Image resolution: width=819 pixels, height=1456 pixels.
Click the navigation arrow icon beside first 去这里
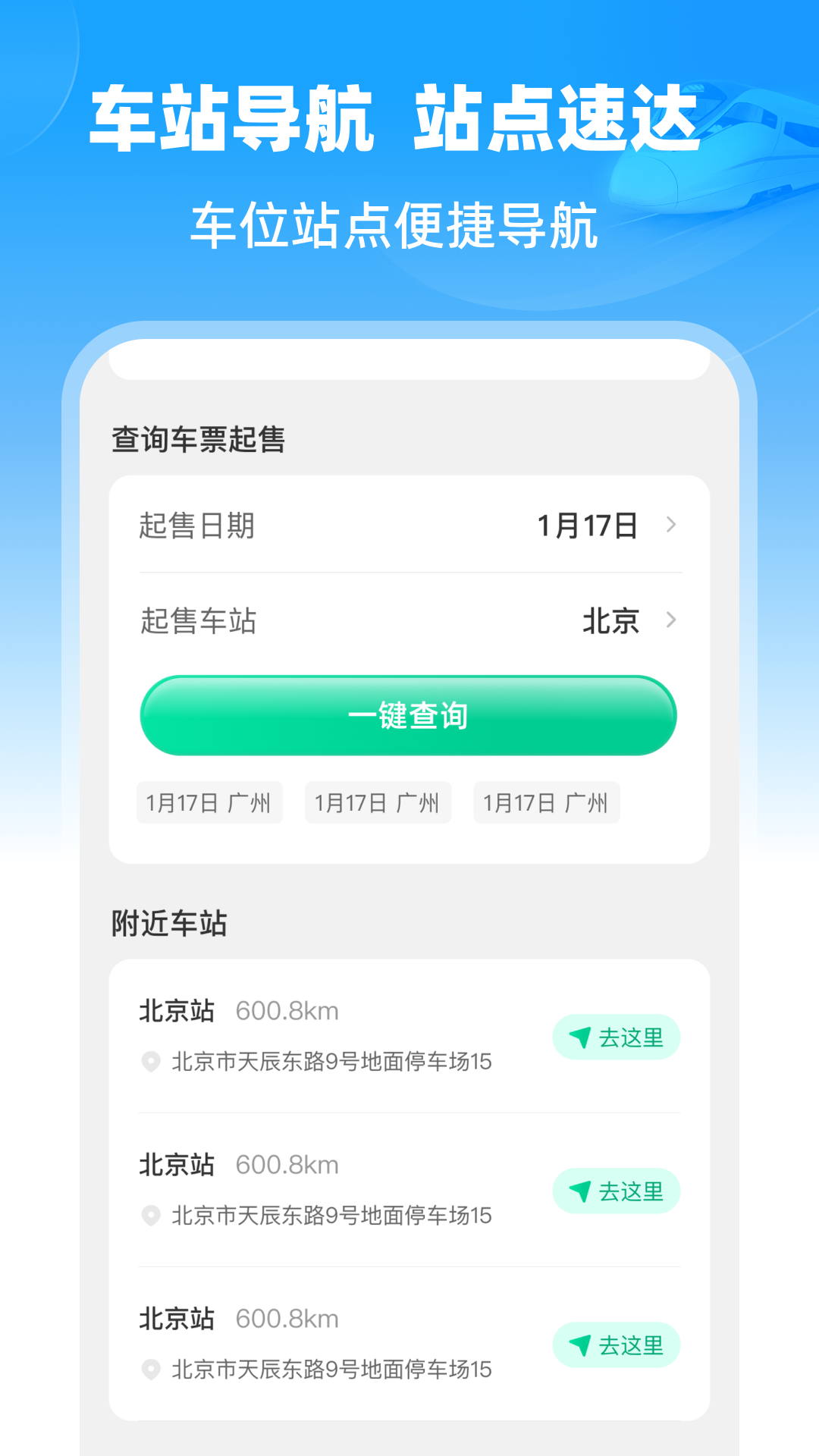579,1038
